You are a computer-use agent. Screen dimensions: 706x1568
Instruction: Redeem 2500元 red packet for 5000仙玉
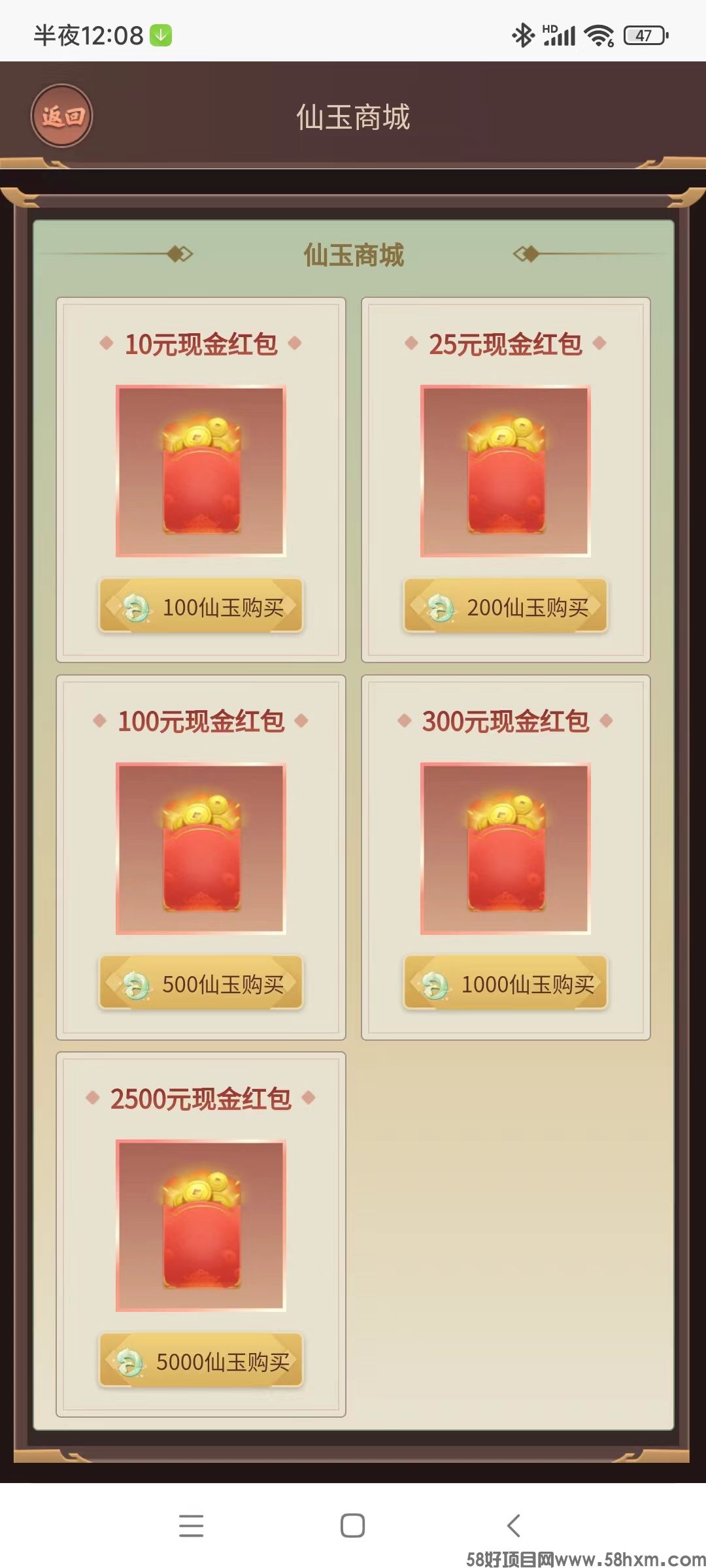(x=201, y=1361)
